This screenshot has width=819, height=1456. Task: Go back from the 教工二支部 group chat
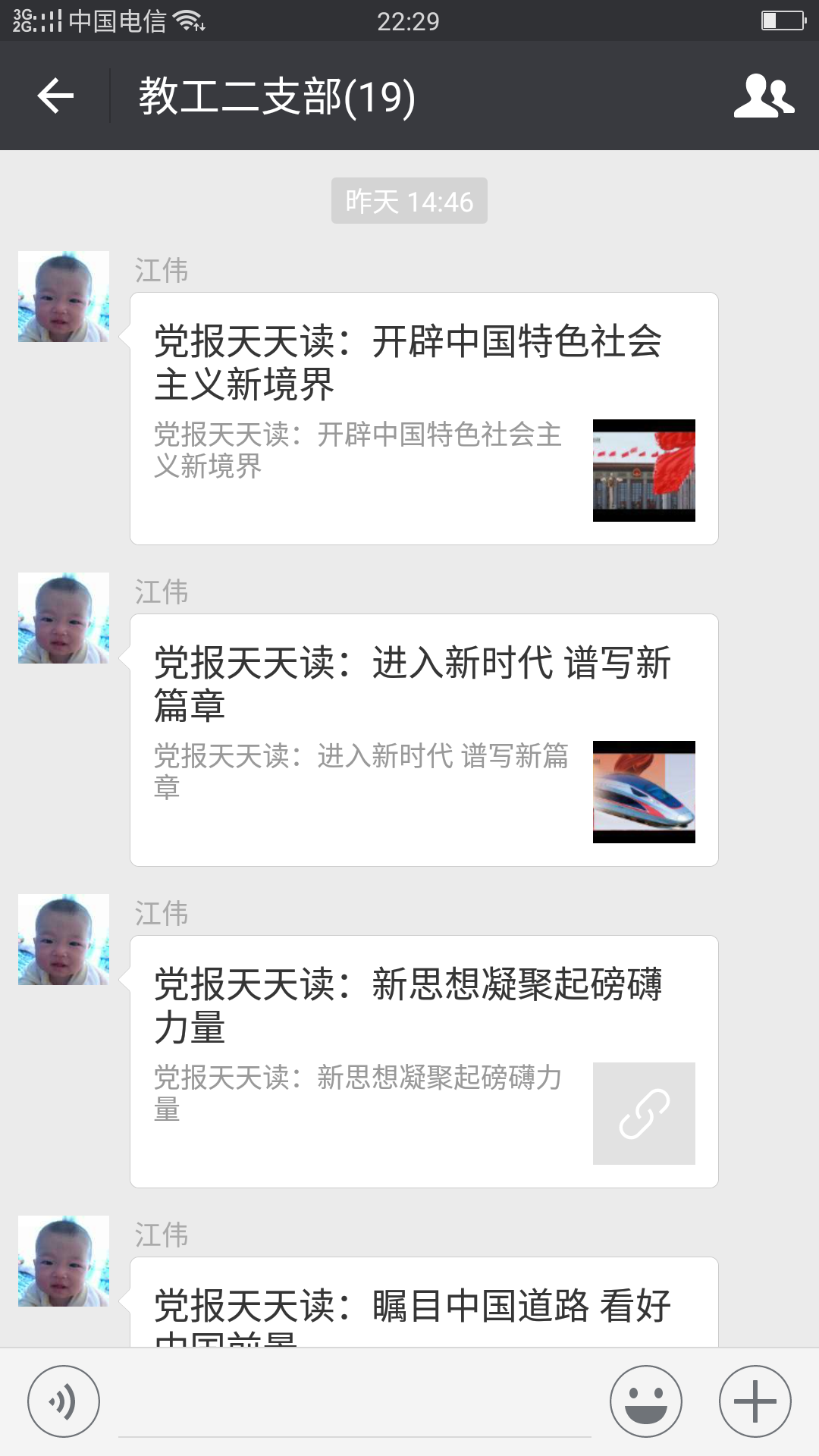click(x=55, y=96)
